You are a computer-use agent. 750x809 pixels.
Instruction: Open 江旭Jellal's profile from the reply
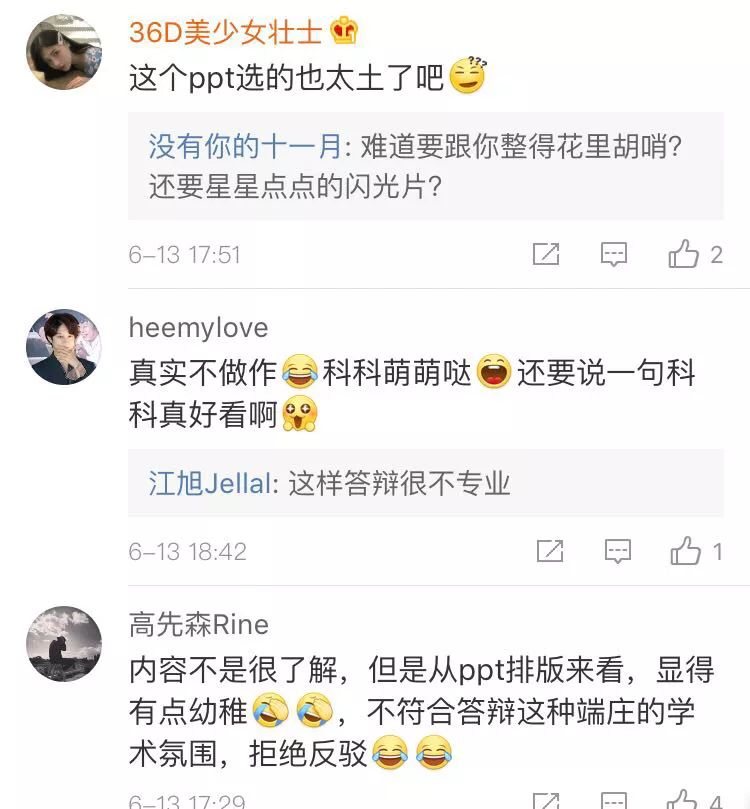(210, 484)
